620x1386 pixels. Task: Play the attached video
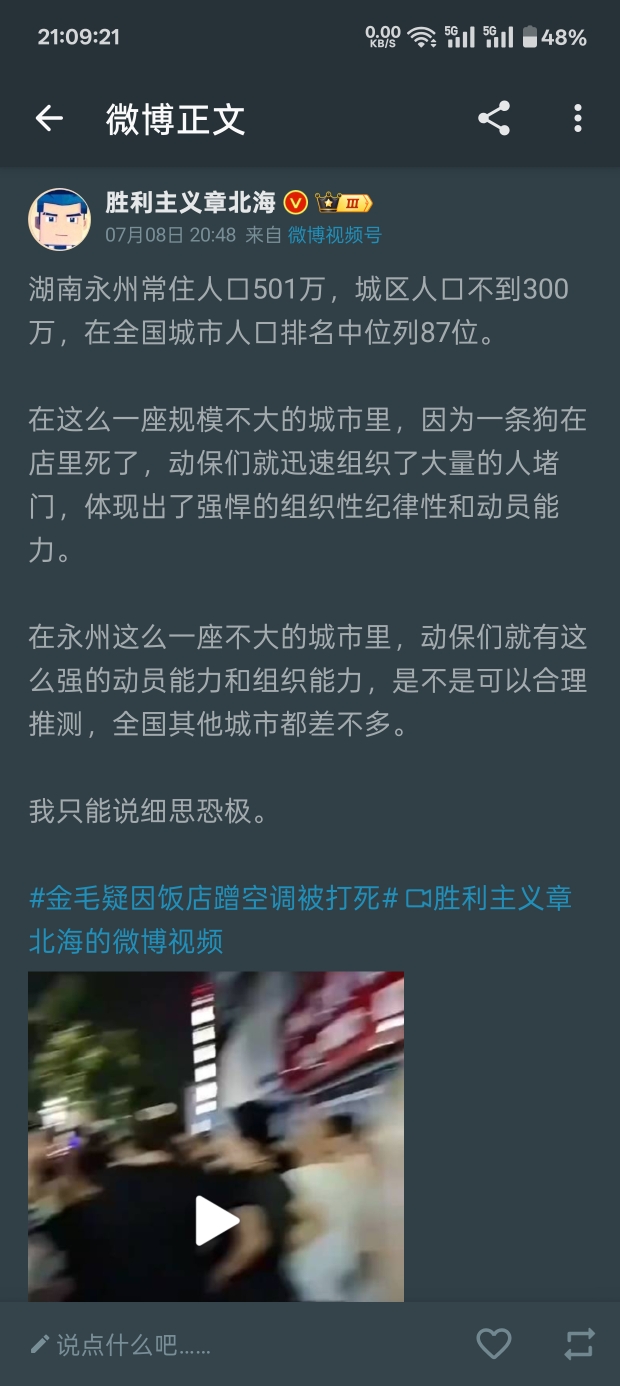click(x=216, y=1221)
